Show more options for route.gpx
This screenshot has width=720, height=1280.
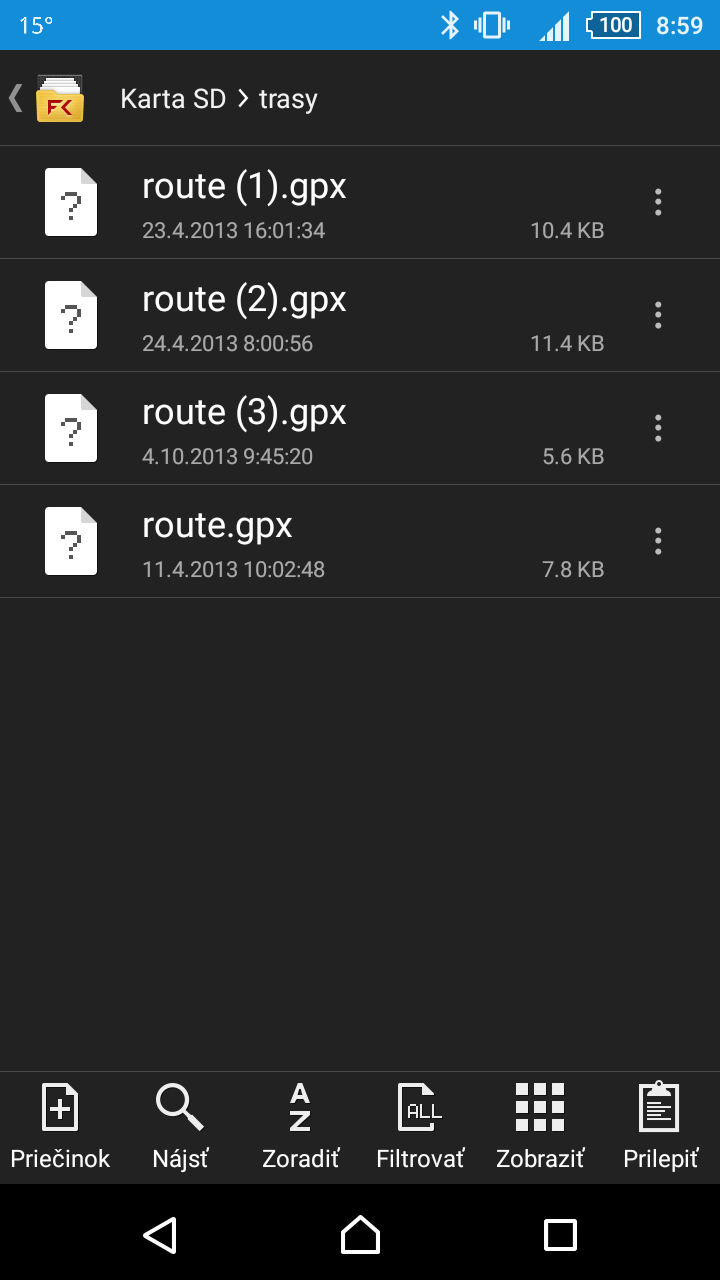(x=658, y=541)
